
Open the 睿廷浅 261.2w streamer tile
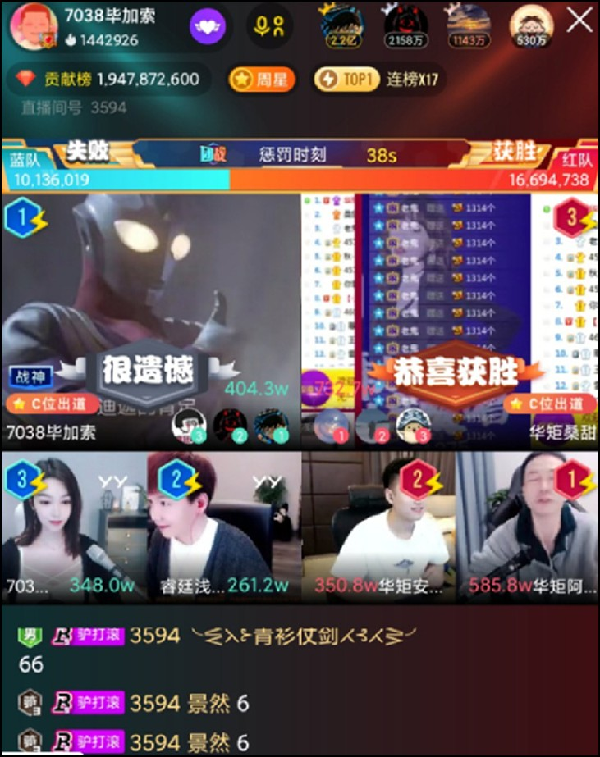click(225, 523)
